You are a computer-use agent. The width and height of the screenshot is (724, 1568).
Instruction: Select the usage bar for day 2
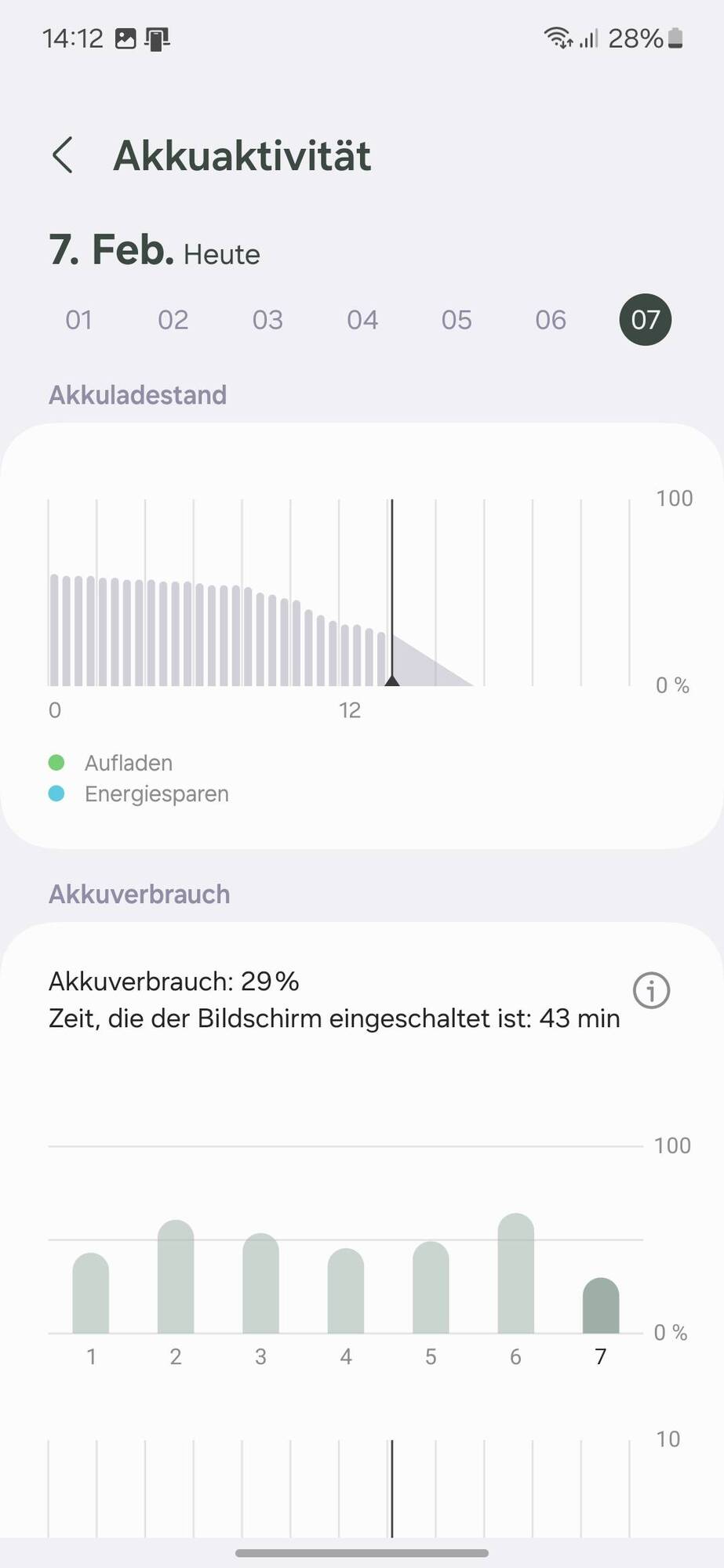tap(176, 1276)
